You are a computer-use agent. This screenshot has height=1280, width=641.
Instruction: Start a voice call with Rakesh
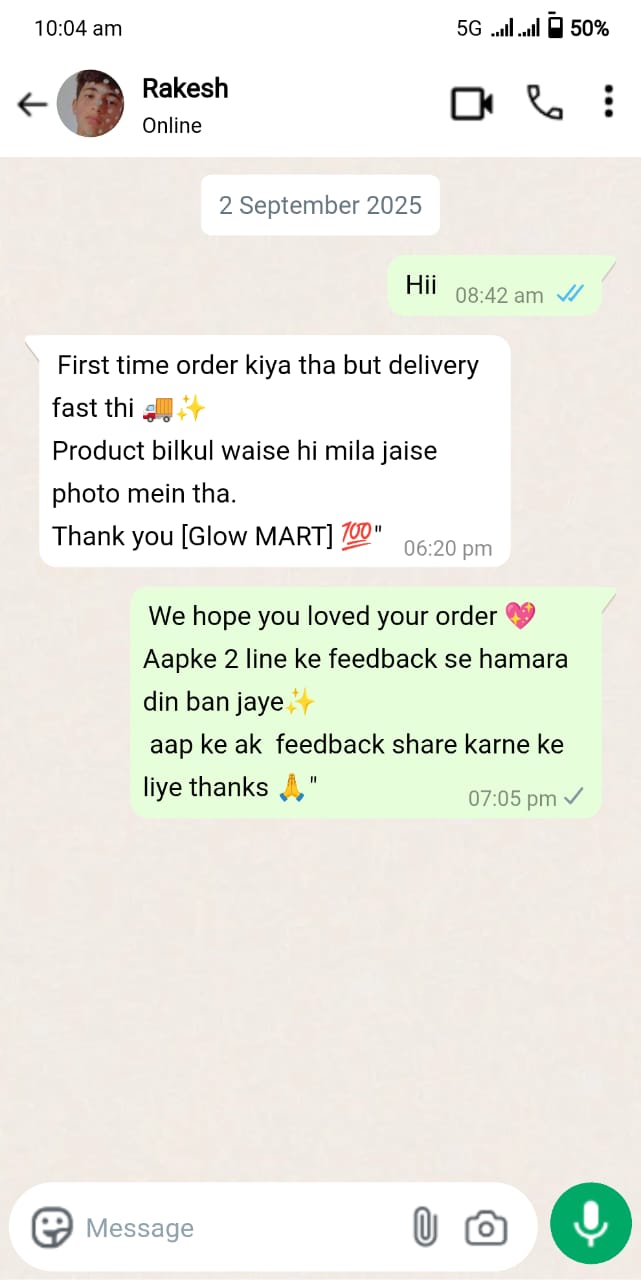(x=545, y=103)
